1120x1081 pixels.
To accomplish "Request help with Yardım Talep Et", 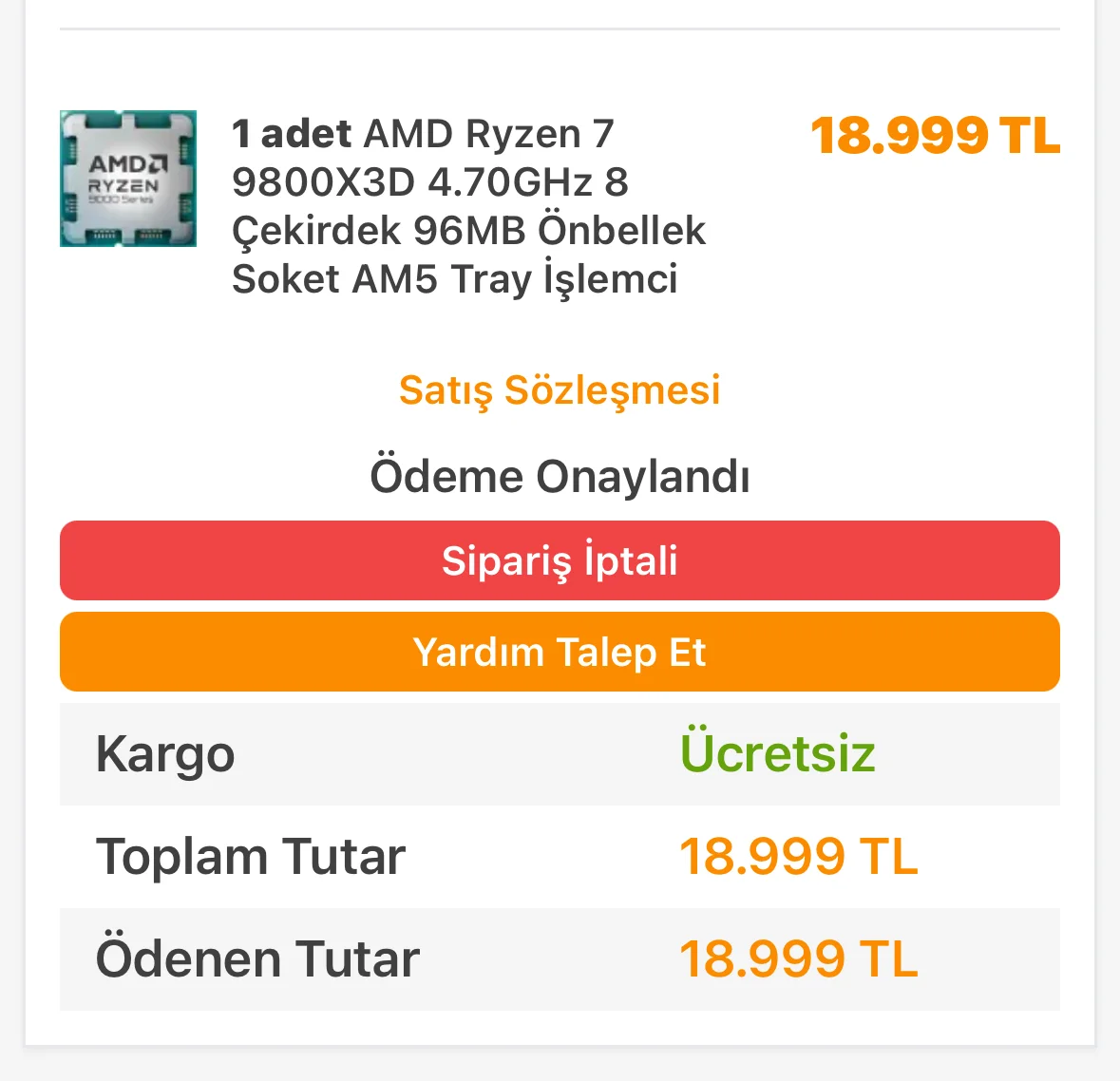I will pyautogui.click(x=560, y=652).
